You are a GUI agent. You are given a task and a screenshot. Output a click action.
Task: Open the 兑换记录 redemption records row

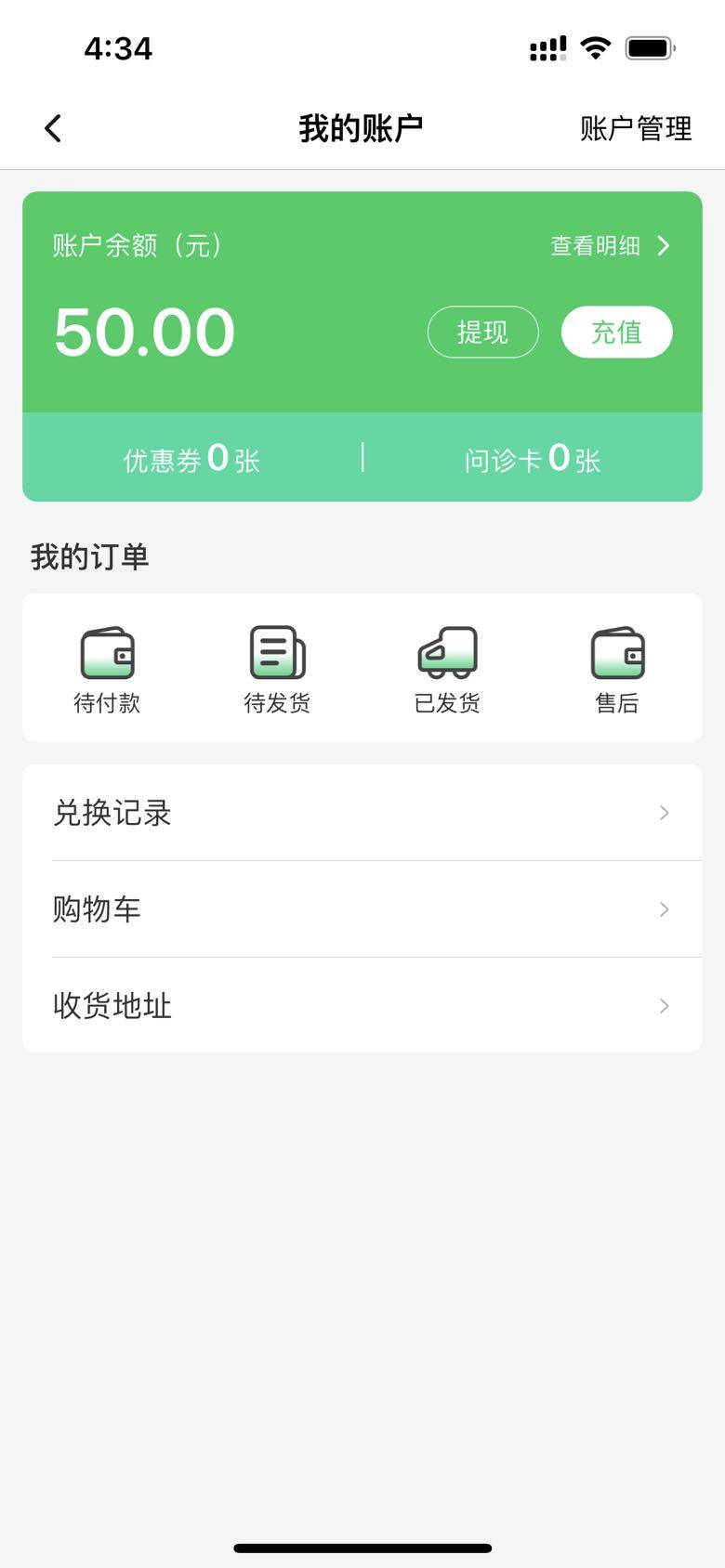[x=362, y=813]
